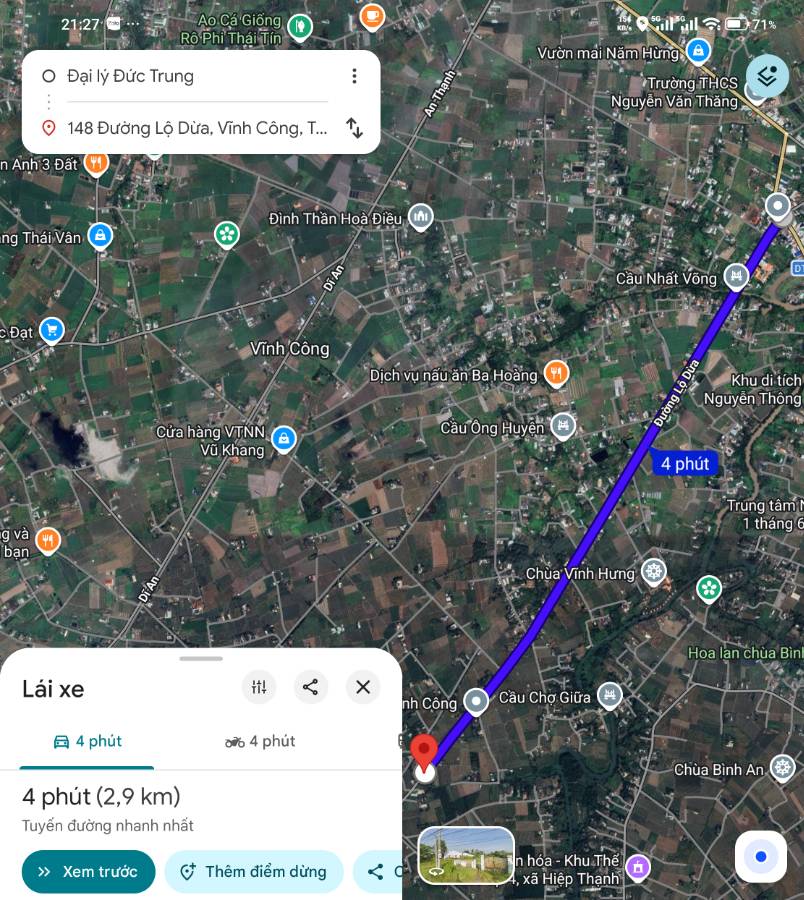
Task: Add a stop with Thêm điểm dừng
Action: point(254,872)
